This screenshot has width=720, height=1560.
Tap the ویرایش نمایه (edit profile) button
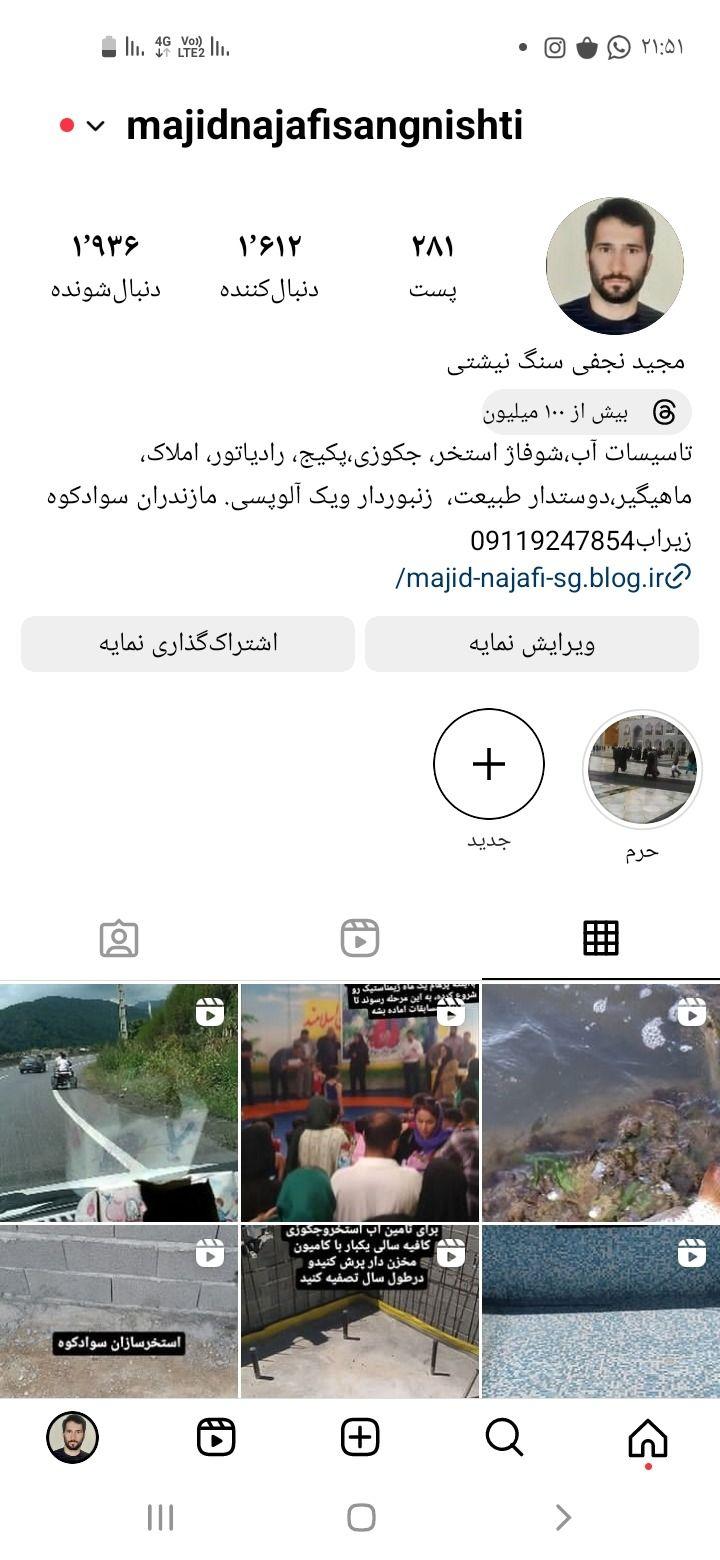[x=531, y=644]
